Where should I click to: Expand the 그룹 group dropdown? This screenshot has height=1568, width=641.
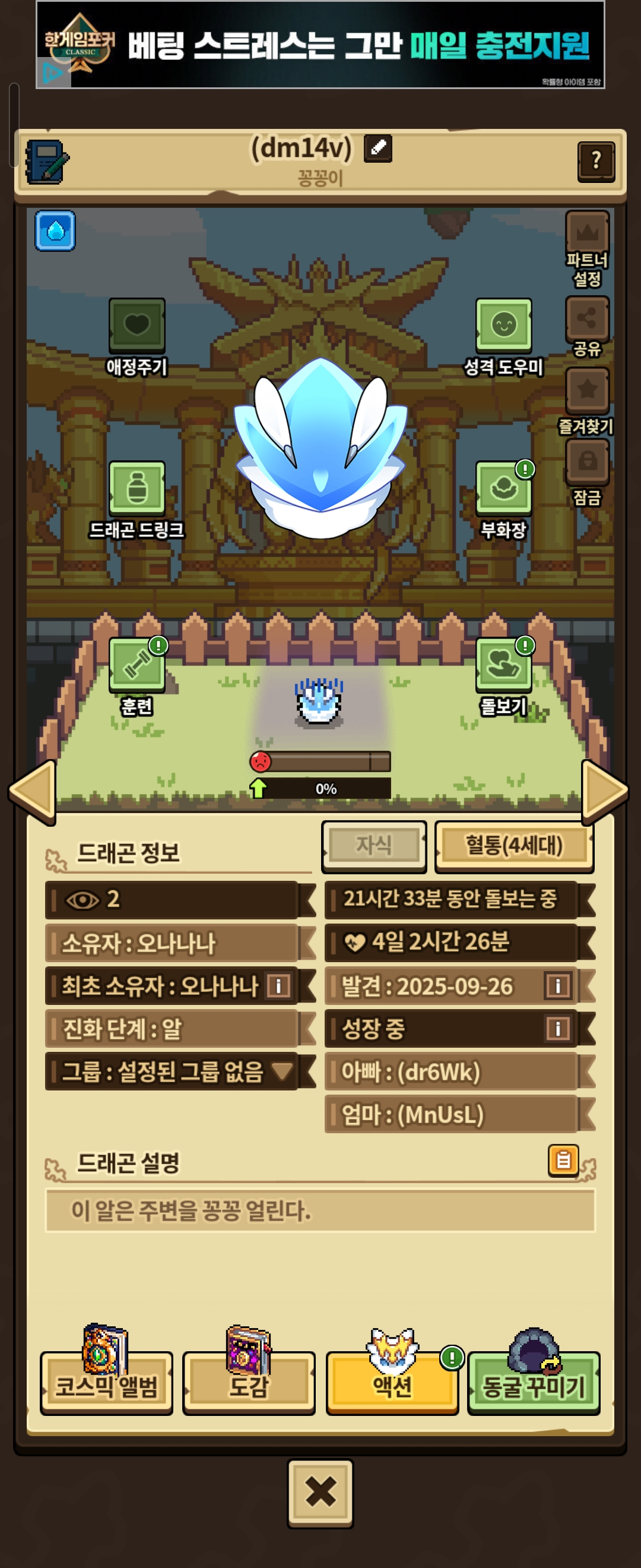pyautogui.click(x=282, y=1071)
